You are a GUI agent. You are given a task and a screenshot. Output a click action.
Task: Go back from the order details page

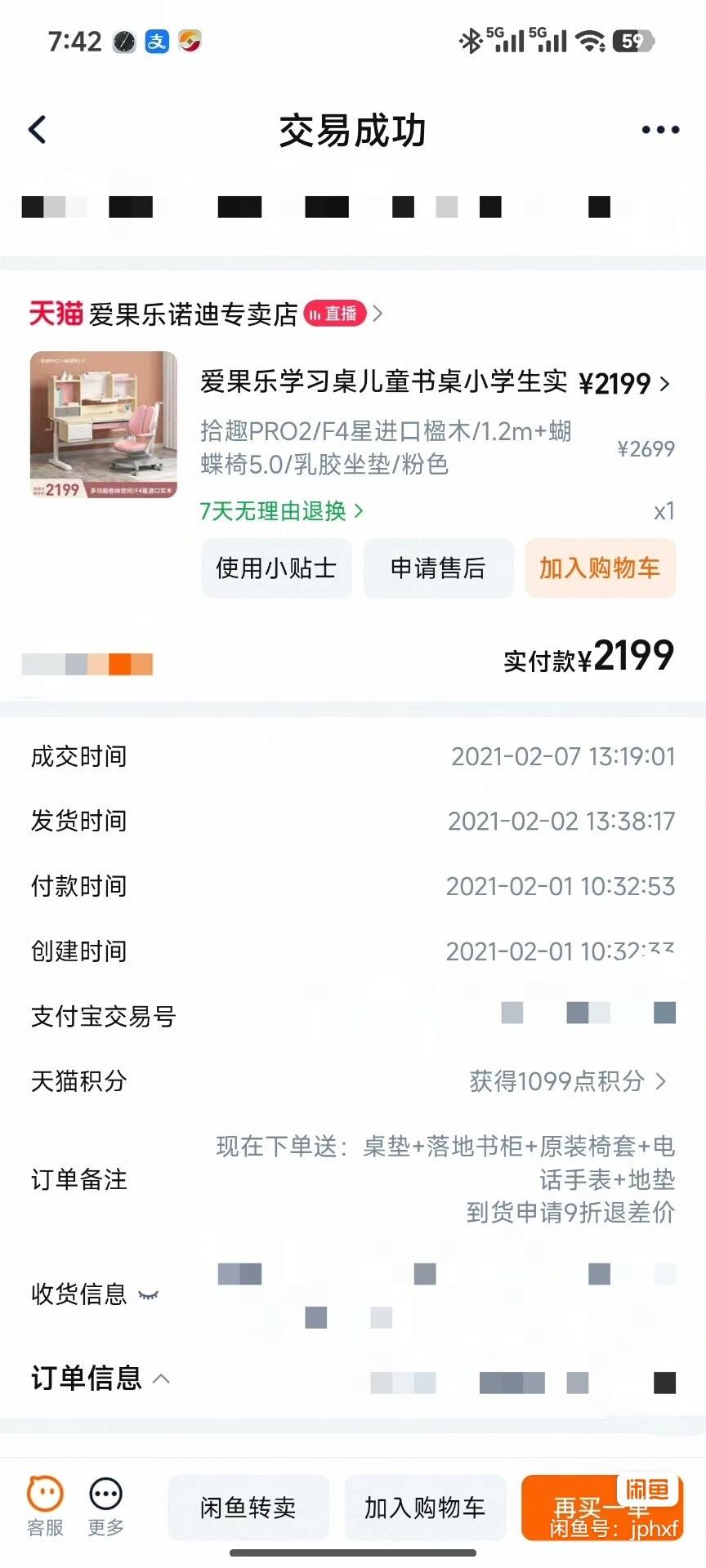tap(38, 130)
